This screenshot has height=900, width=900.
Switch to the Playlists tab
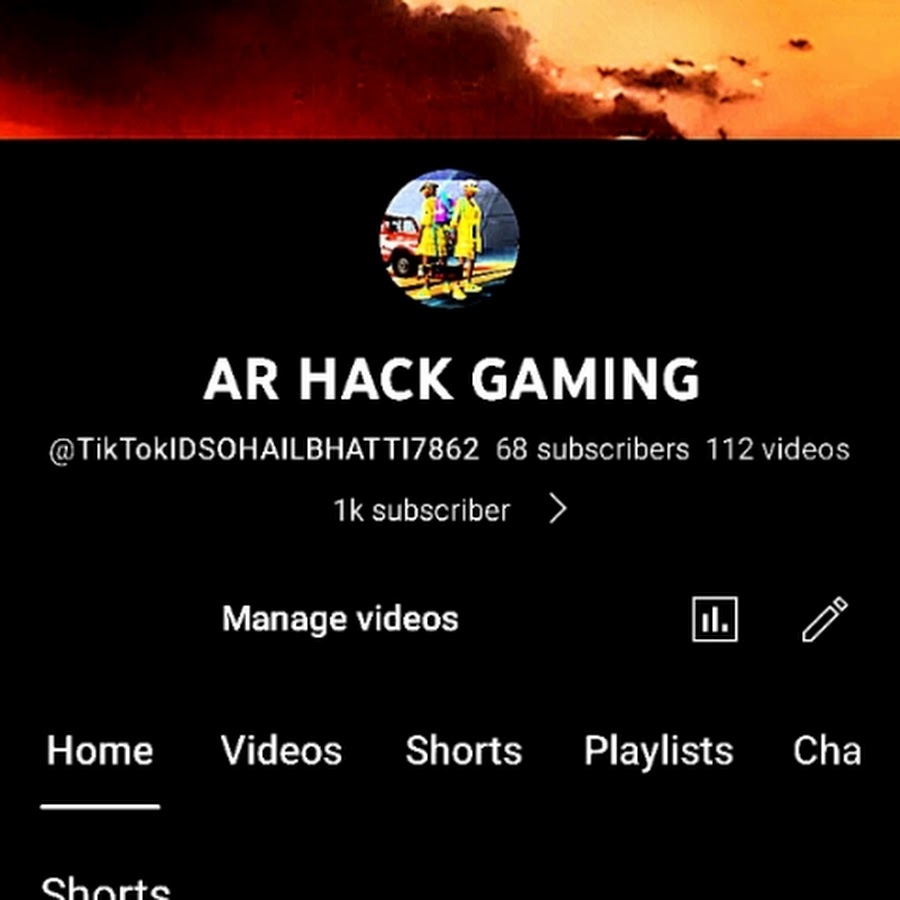[x=658, y=751]
